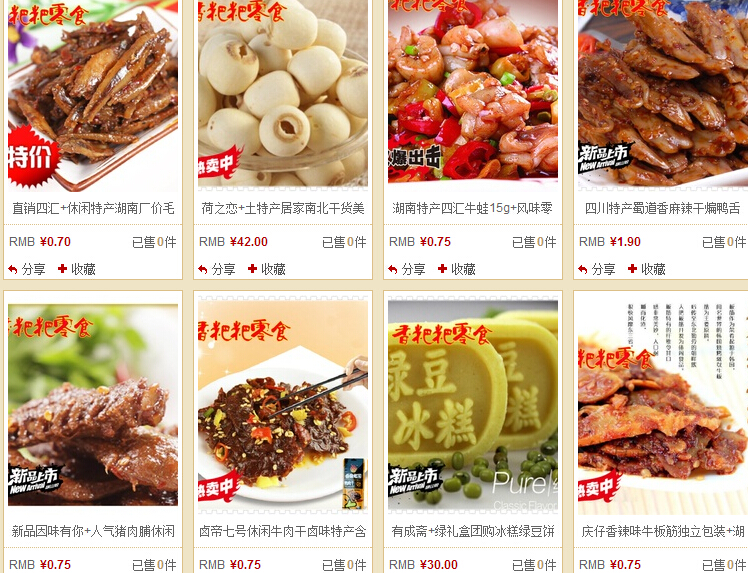Open the 卤帝七号休闲牛肉干 product photo

pyautogui.click(x=283, y=405)
